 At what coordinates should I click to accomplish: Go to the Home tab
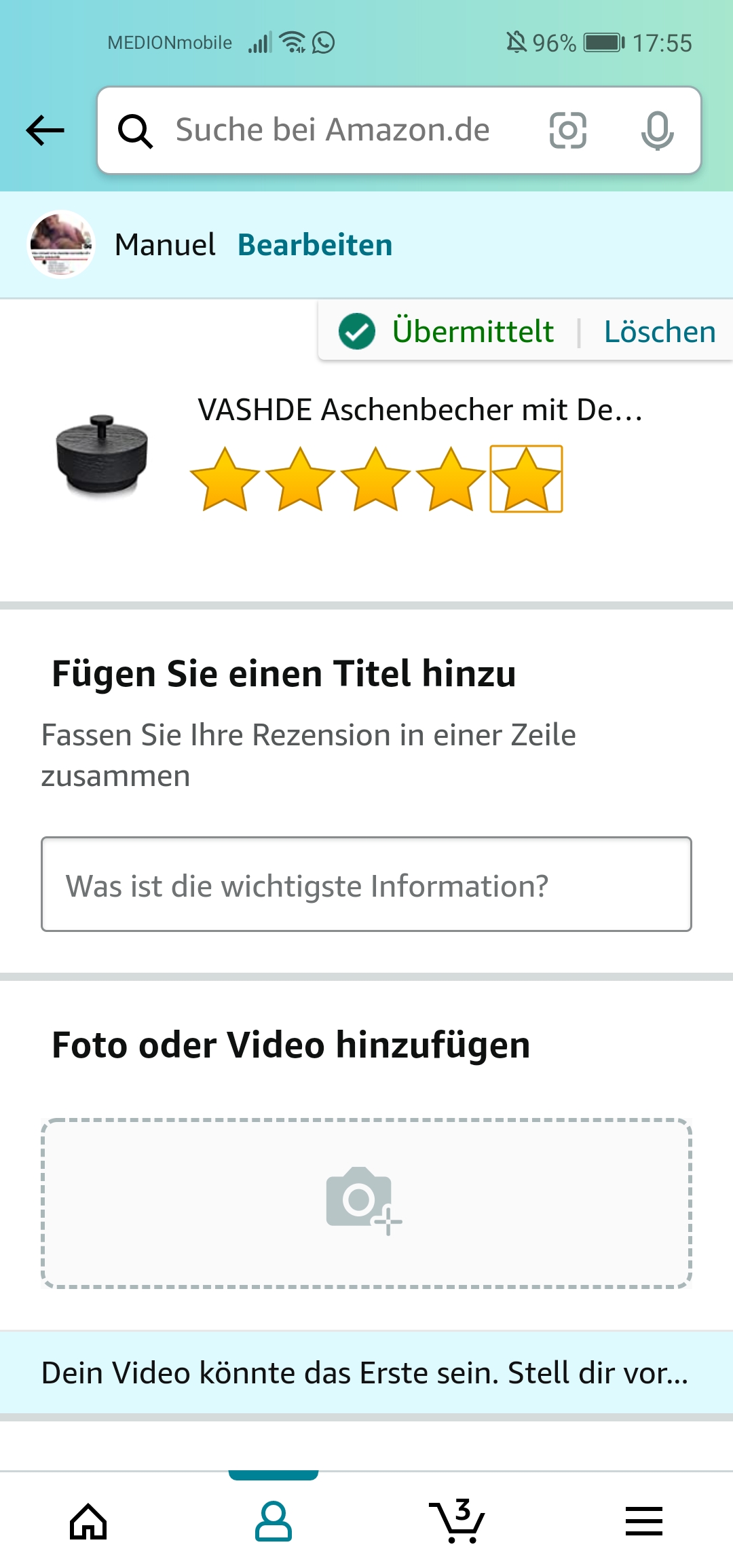(88, 1520)
